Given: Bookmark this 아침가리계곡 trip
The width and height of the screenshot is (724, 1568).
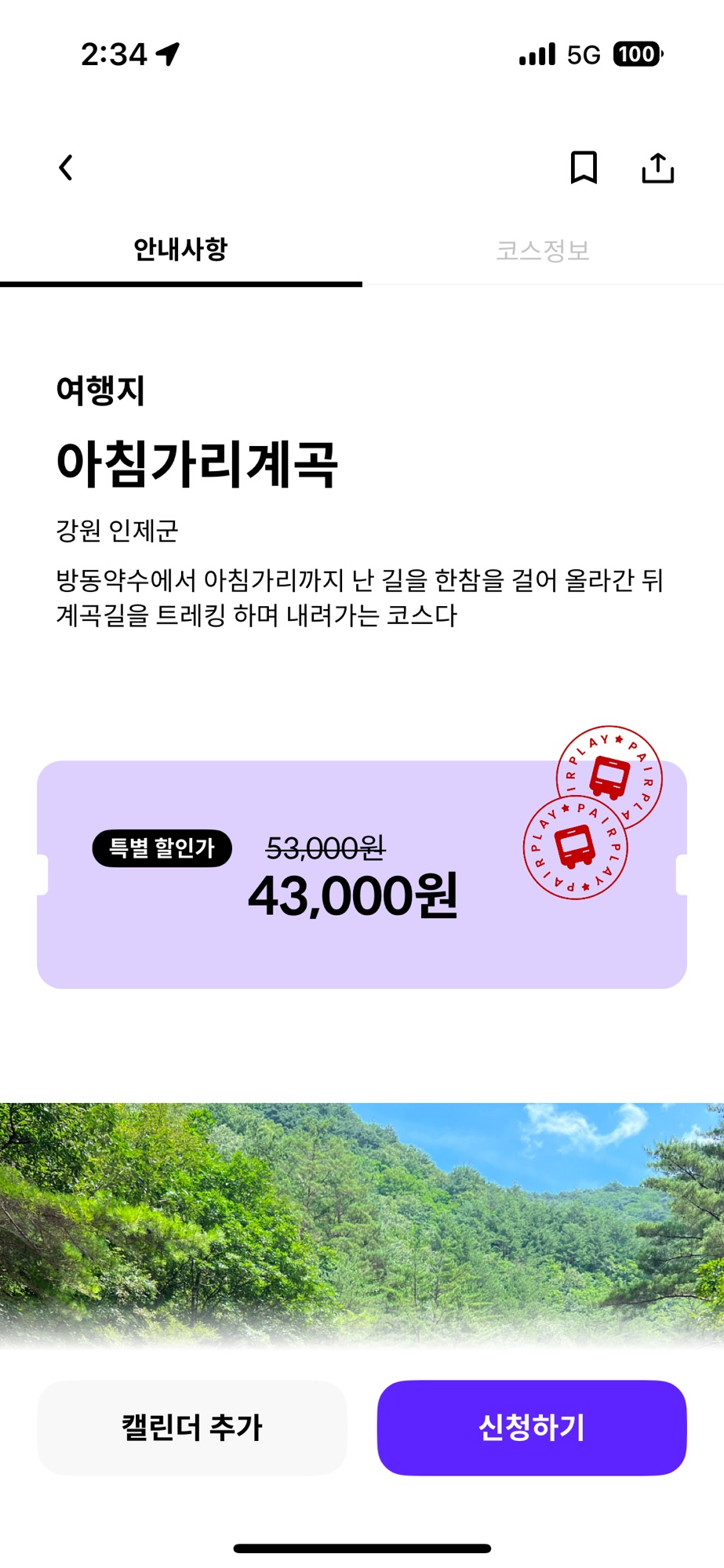Looking at the screenshot, I should [x=584, y=168].
